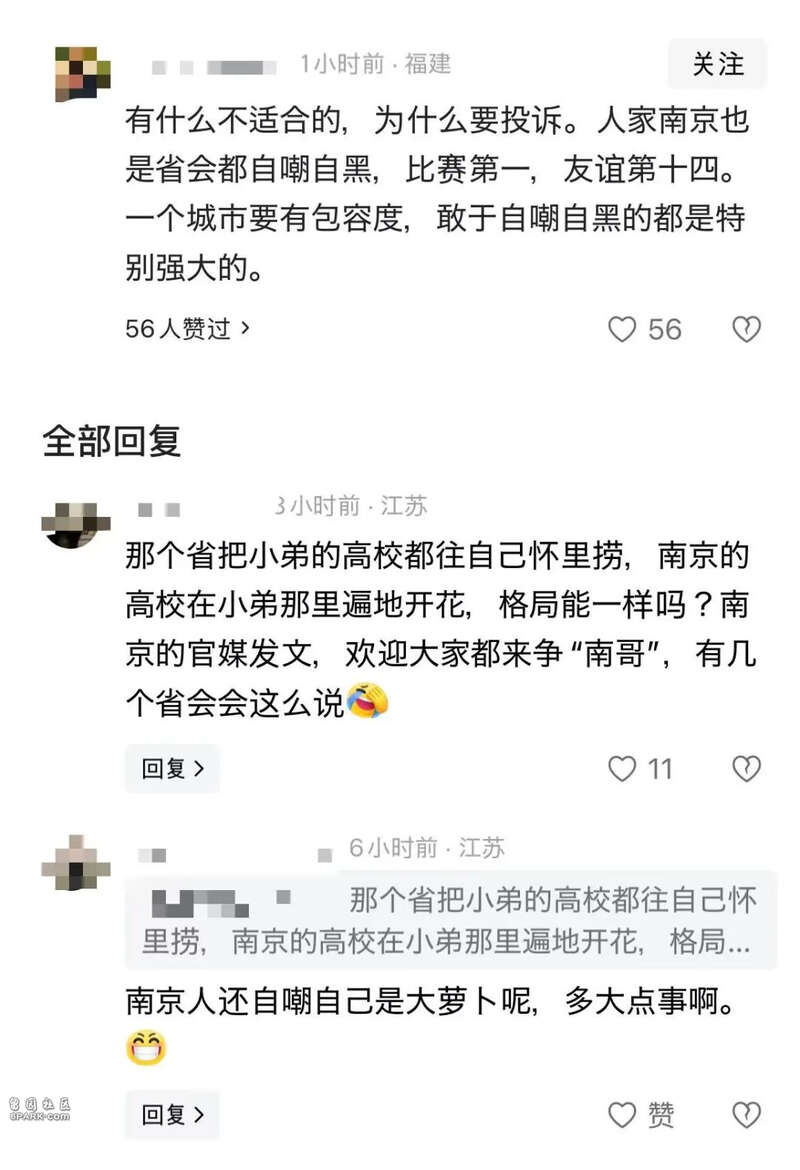The height and width of the screenshot is (1170, 800).
Task: Like the comment with 56 likes
Action: coord(623,329)
